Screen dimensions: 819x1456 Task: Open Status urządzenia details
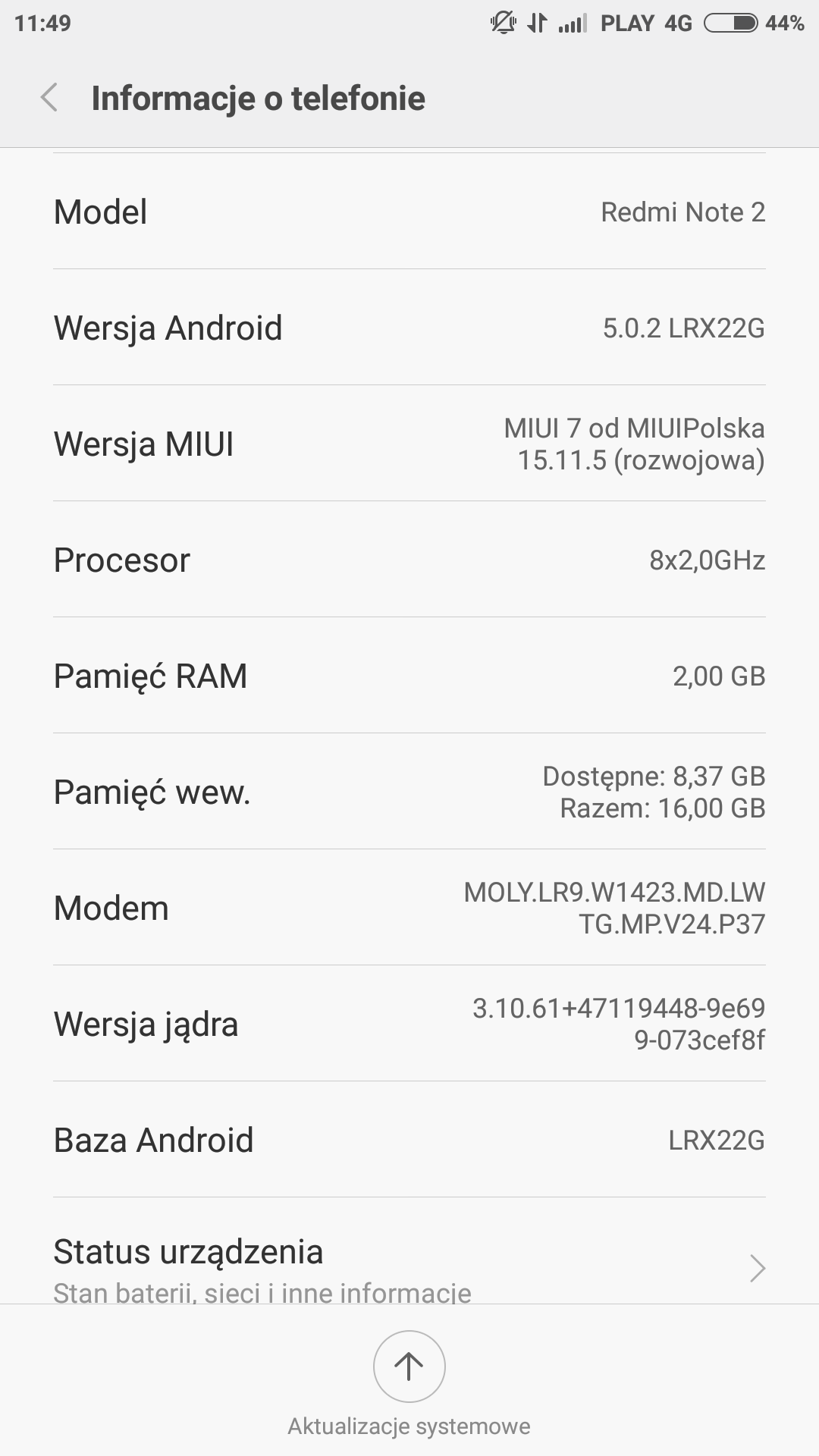pyautogui.click(x=409, y=1263)
